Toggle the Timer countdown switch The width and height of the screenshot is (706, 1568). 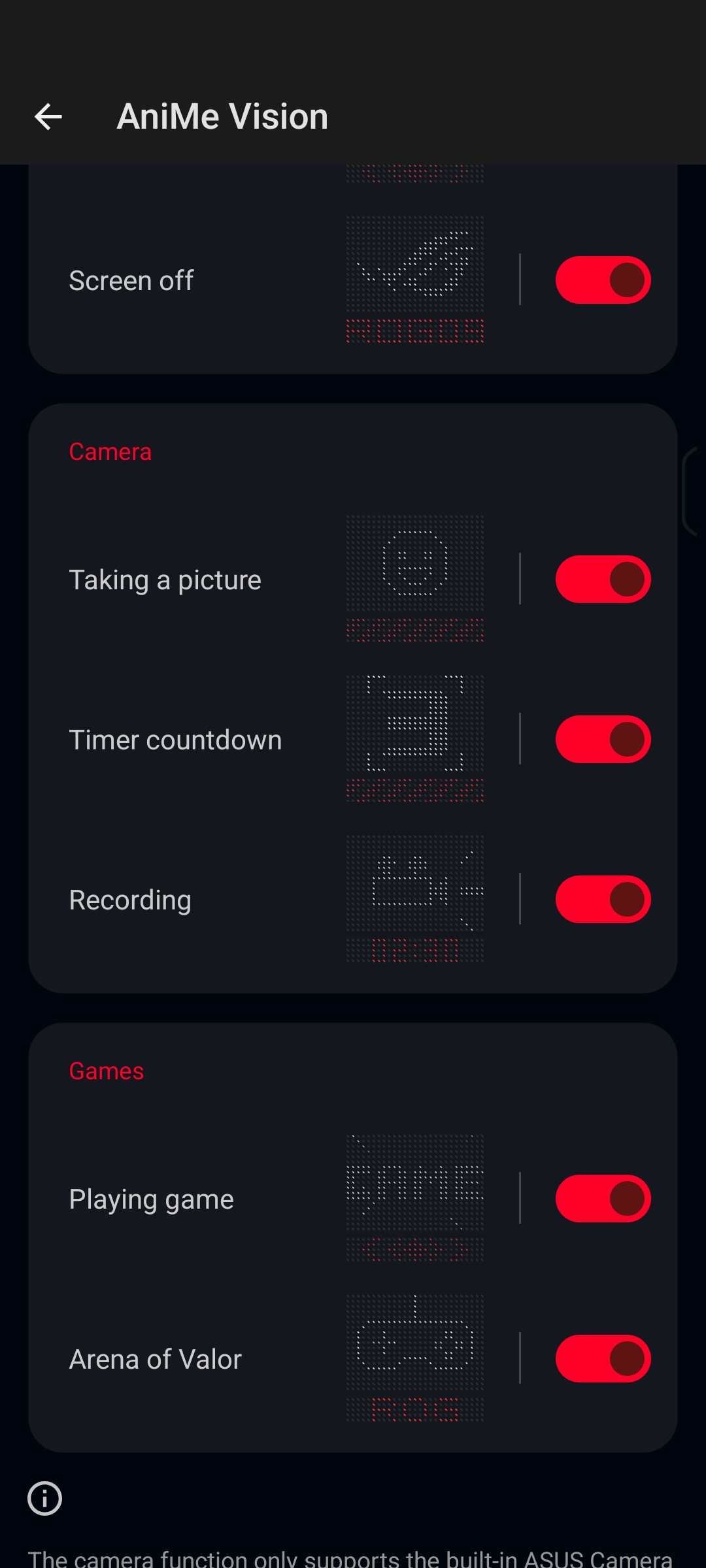(603, 740)
